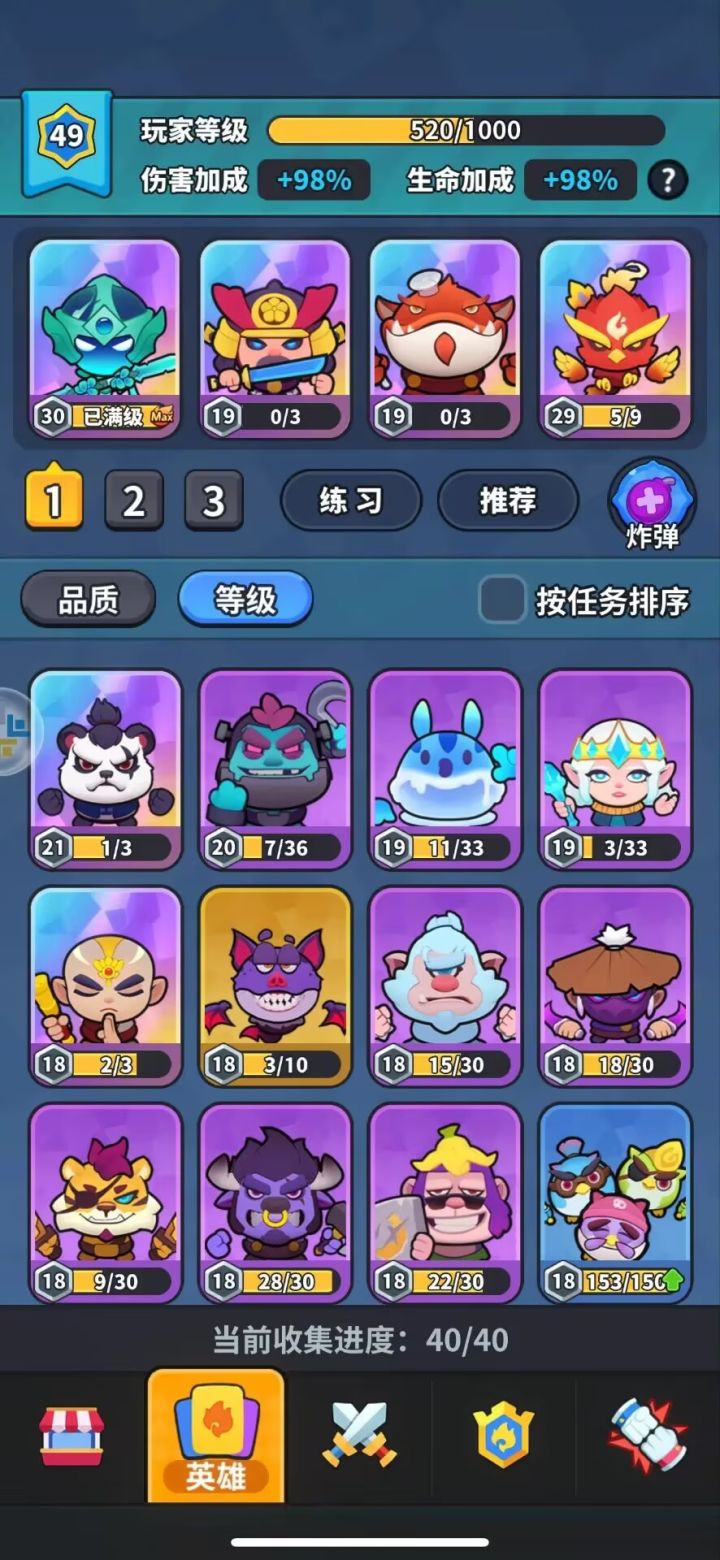Tap the 练习 button
720x1560 pixels.
point(350,500)
